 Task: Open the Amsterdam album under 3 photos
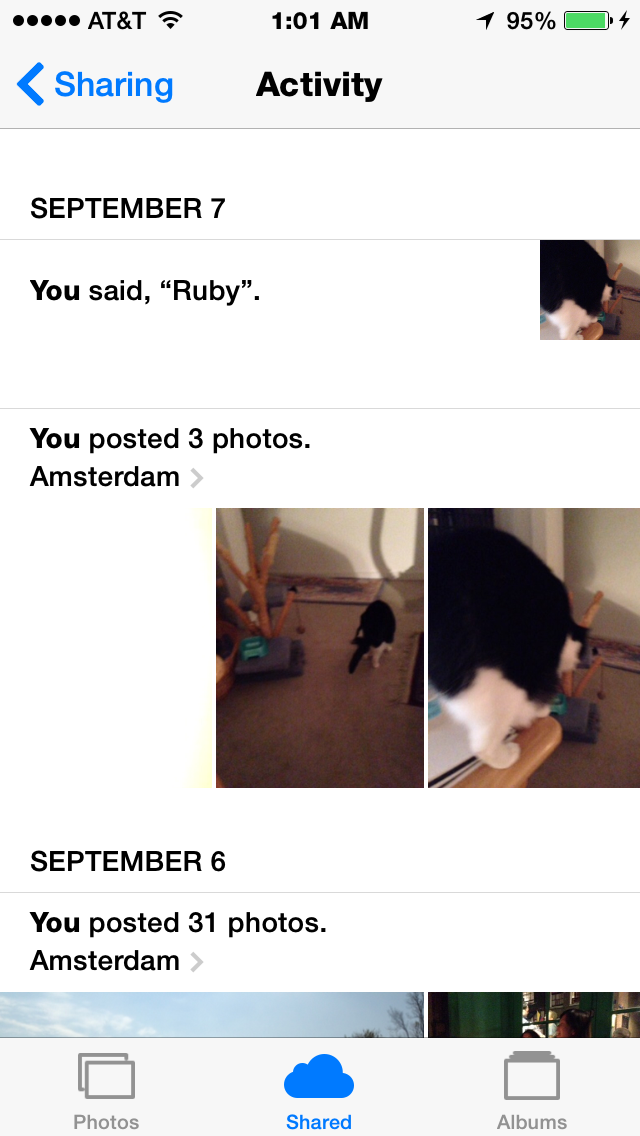[117, 477]
